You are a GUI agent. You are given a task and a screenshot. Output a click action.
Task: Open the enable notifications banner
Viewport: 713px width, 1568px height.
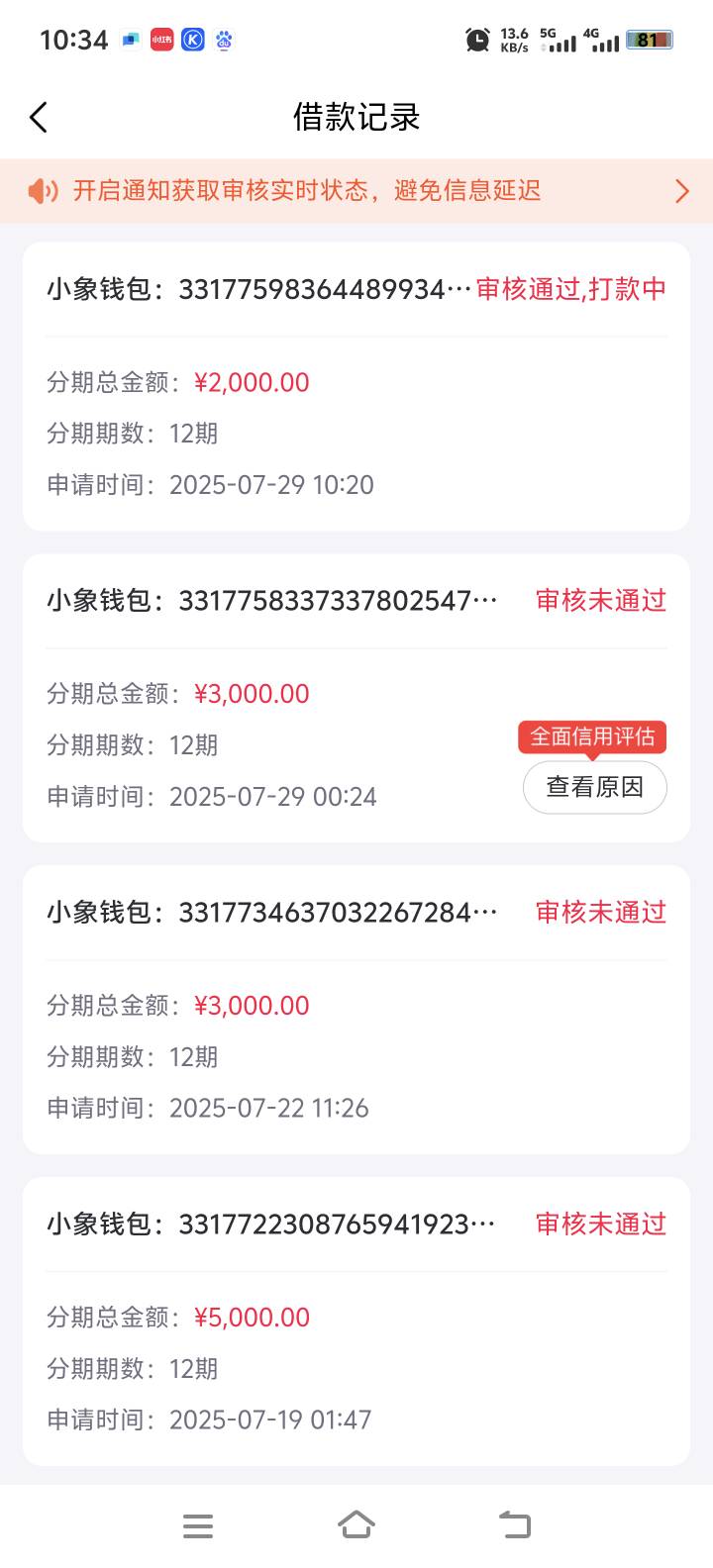click(x=356, y=191)
